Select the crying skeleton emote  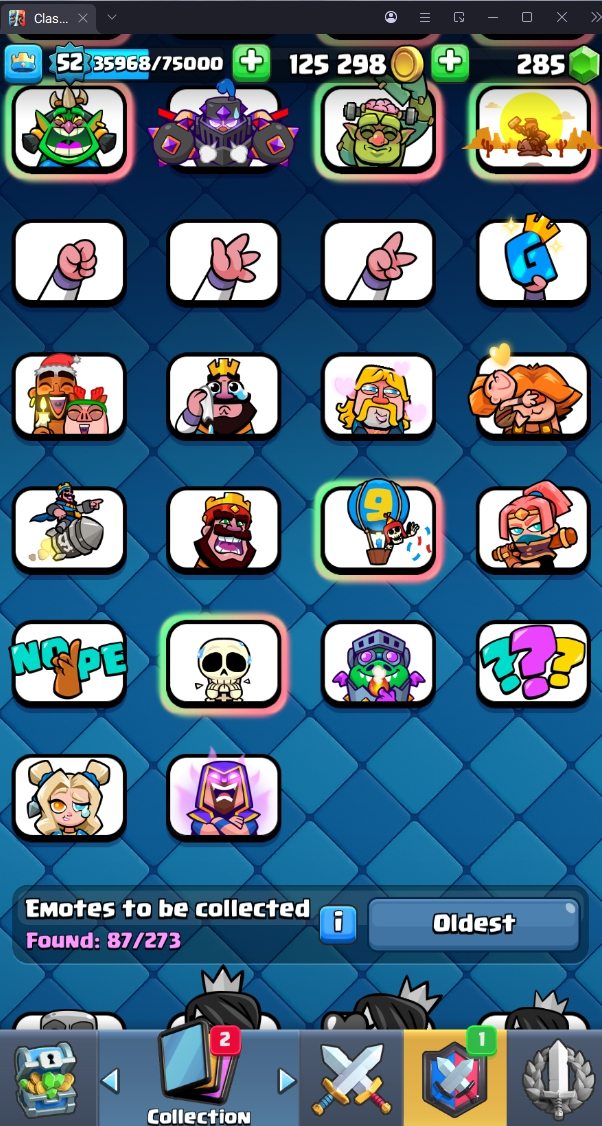pos(224,662)
